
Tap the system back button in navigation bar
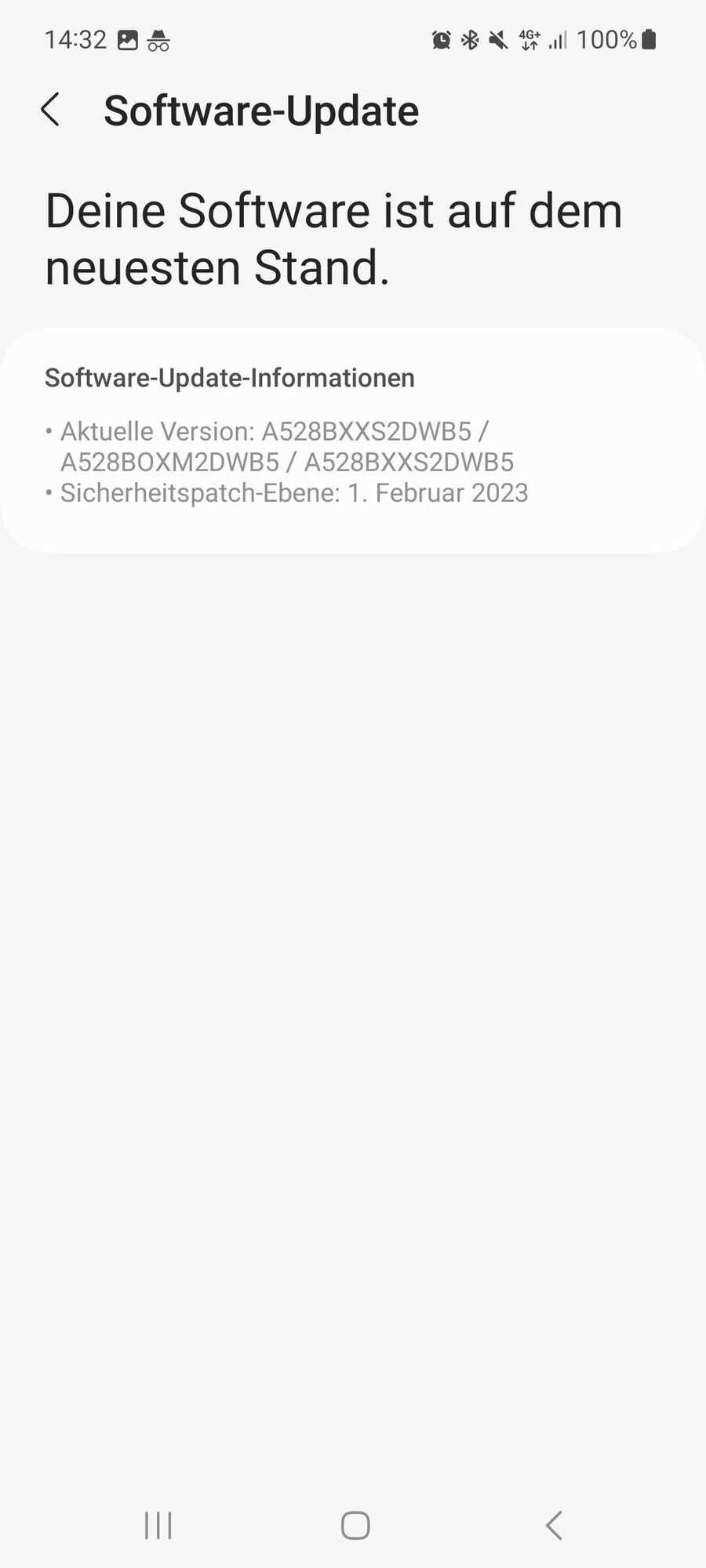pos(554,1525)
